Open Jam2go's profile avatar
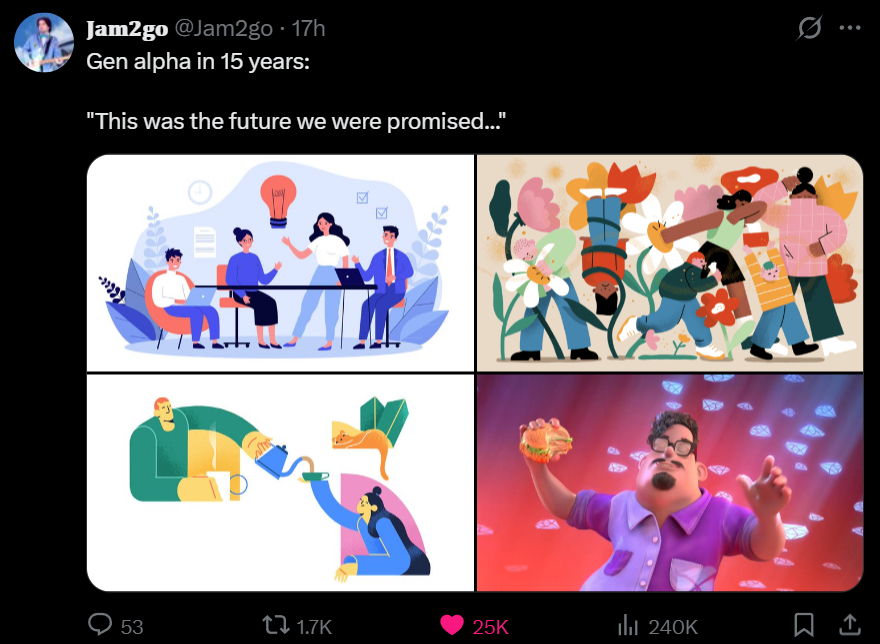Image resolution: width=880 pixels, height=644 pixels. click(42, 43)
